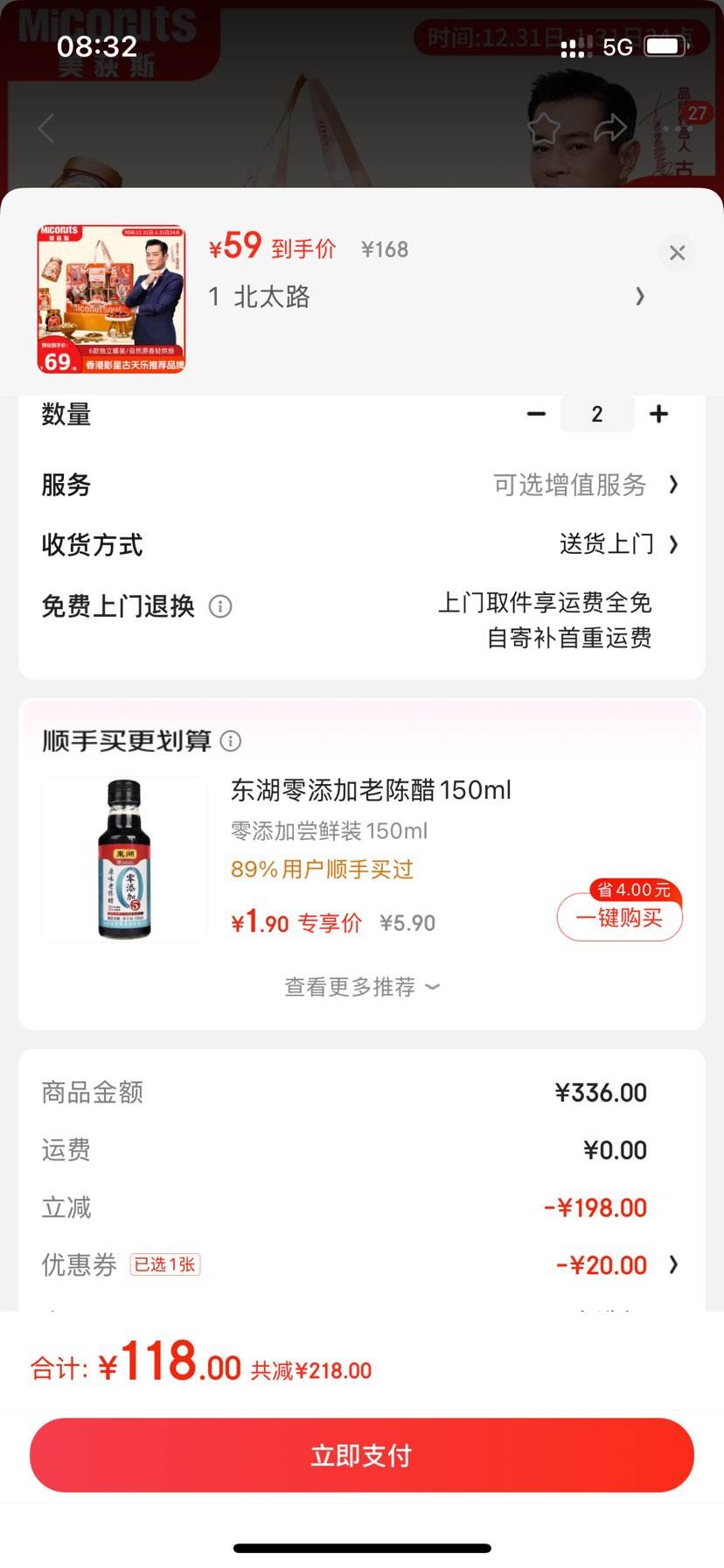Tap 立即支付 to pay now
Image resolution: width=724 pixels, height=1568 pixels.
[x=362, y=1453]
